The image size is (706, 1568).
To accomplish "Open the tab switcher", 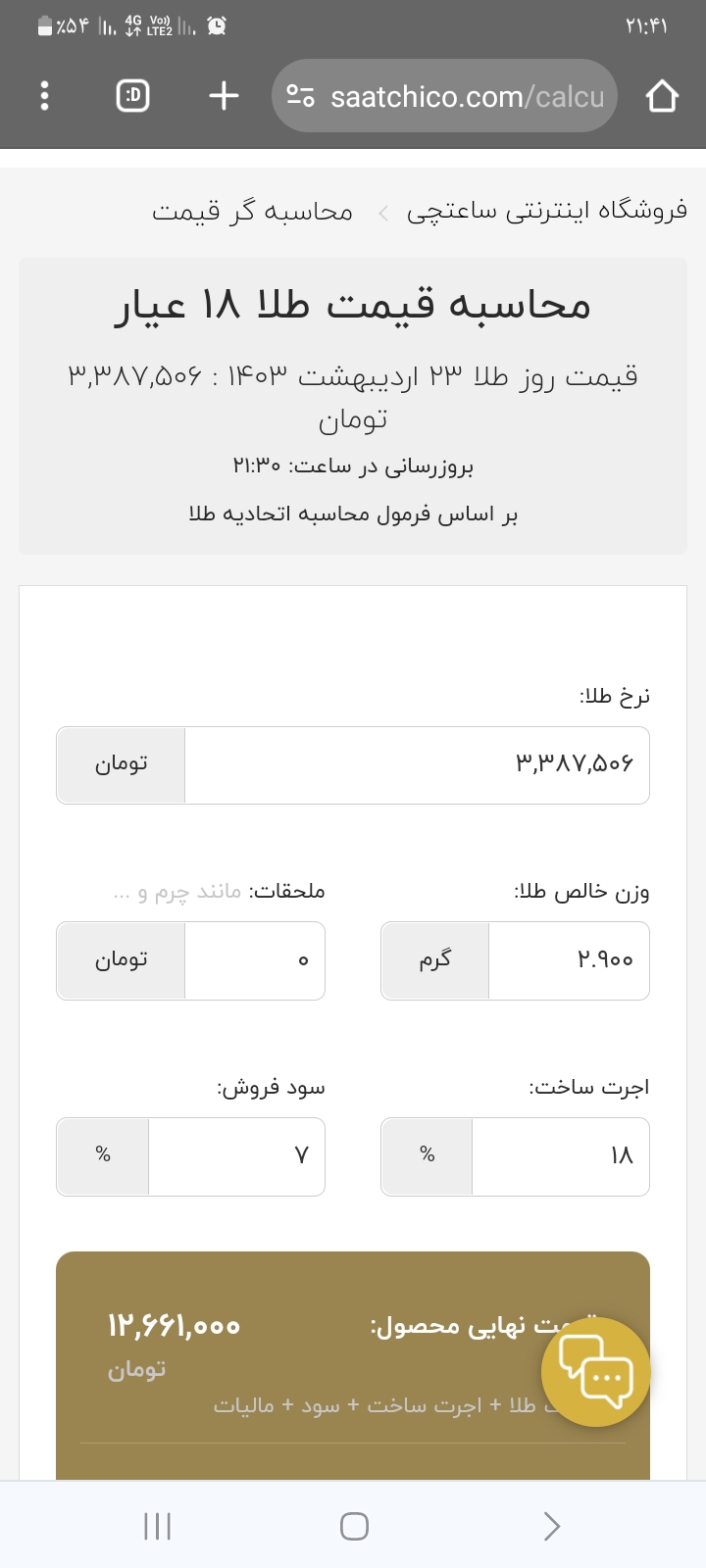I will pos(133,96).
